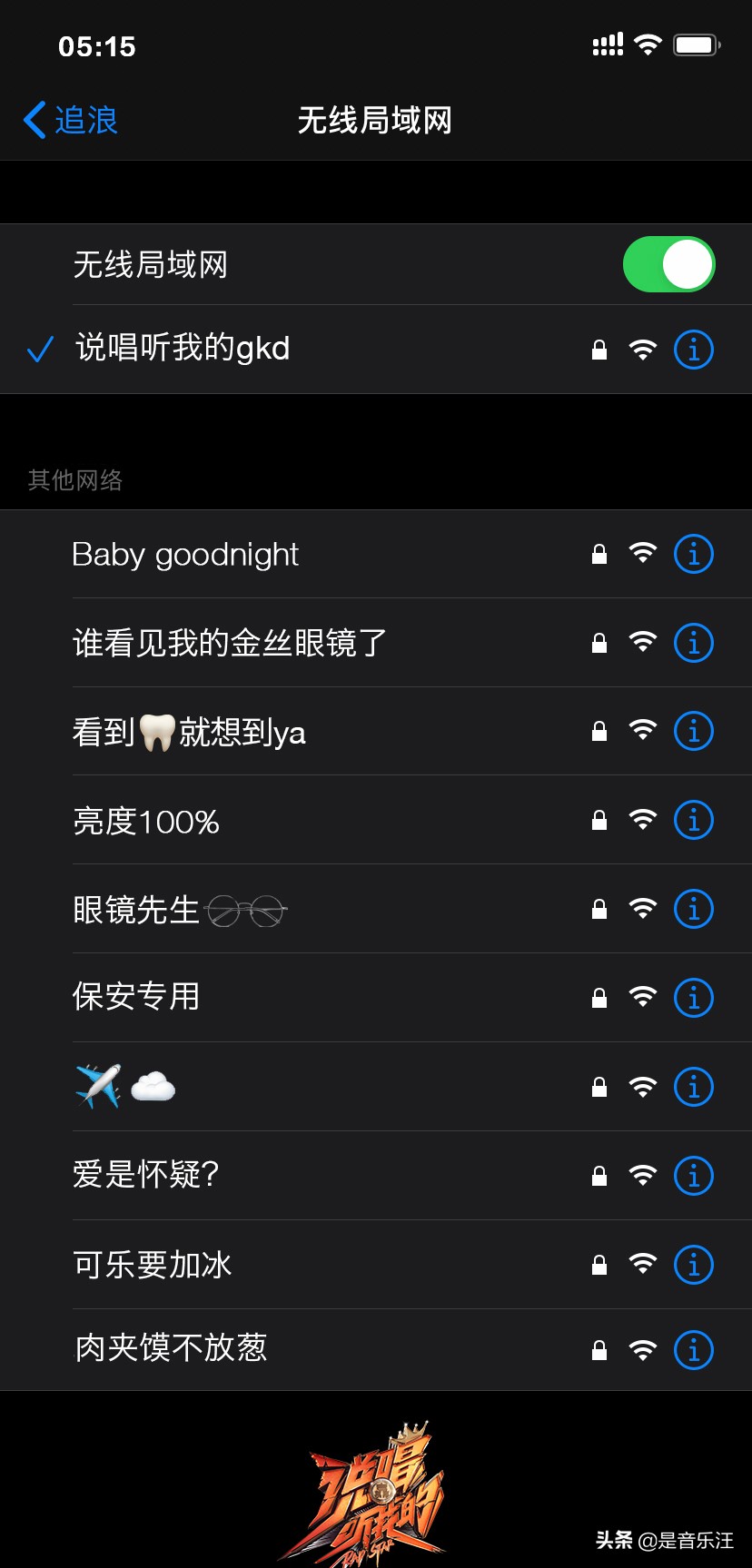Open info disclosure for 爱是怀疑?

click(693, 1174)
